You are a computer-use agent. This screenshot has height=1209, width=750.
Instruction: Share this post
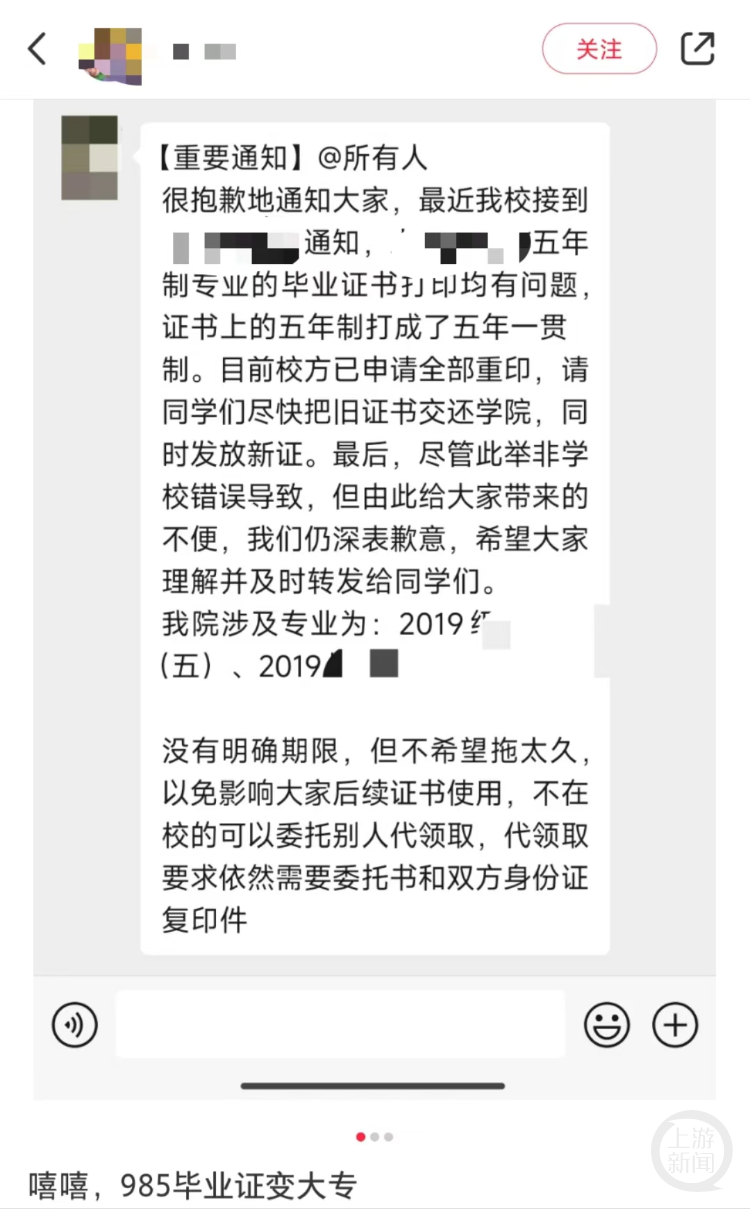697,48
